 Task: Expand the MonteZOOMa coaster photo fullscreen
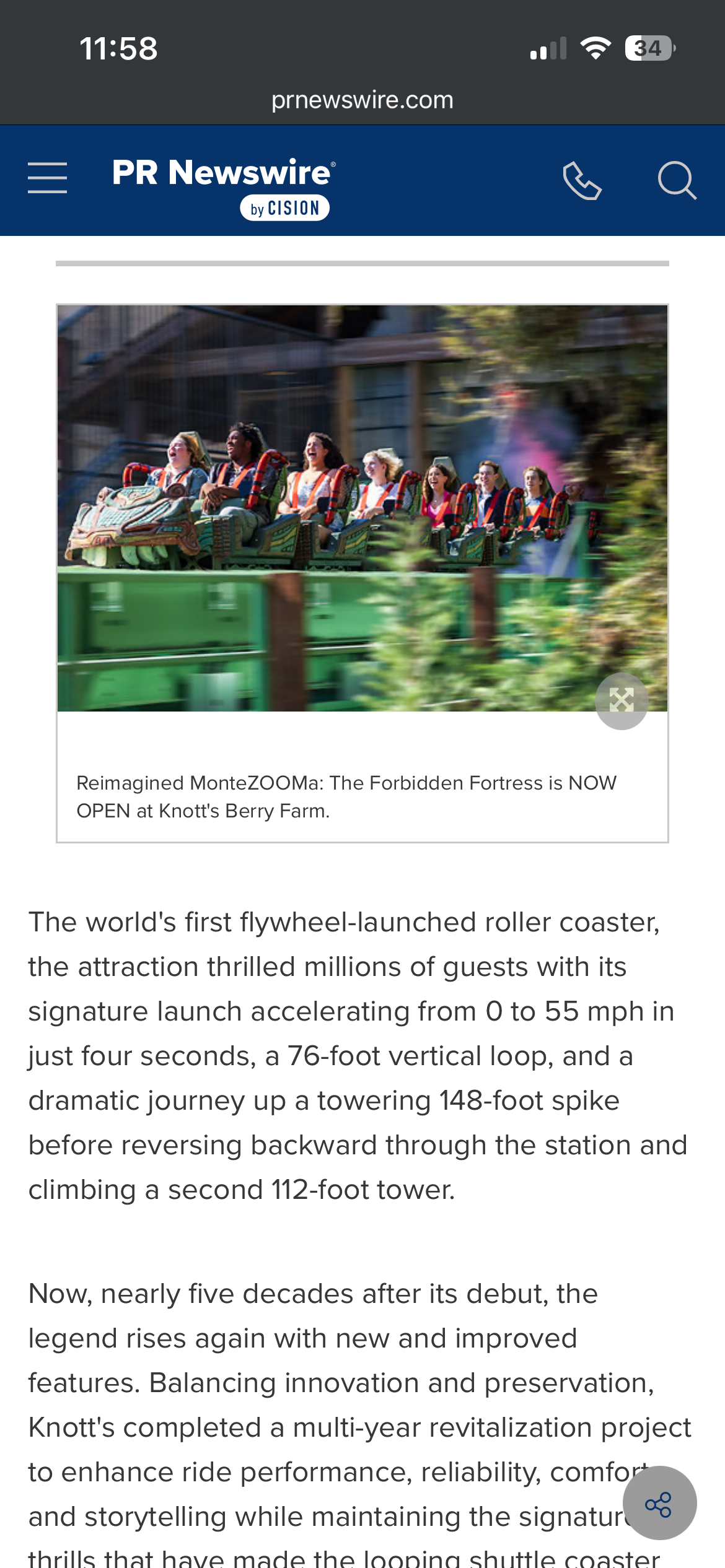point(622,700)
